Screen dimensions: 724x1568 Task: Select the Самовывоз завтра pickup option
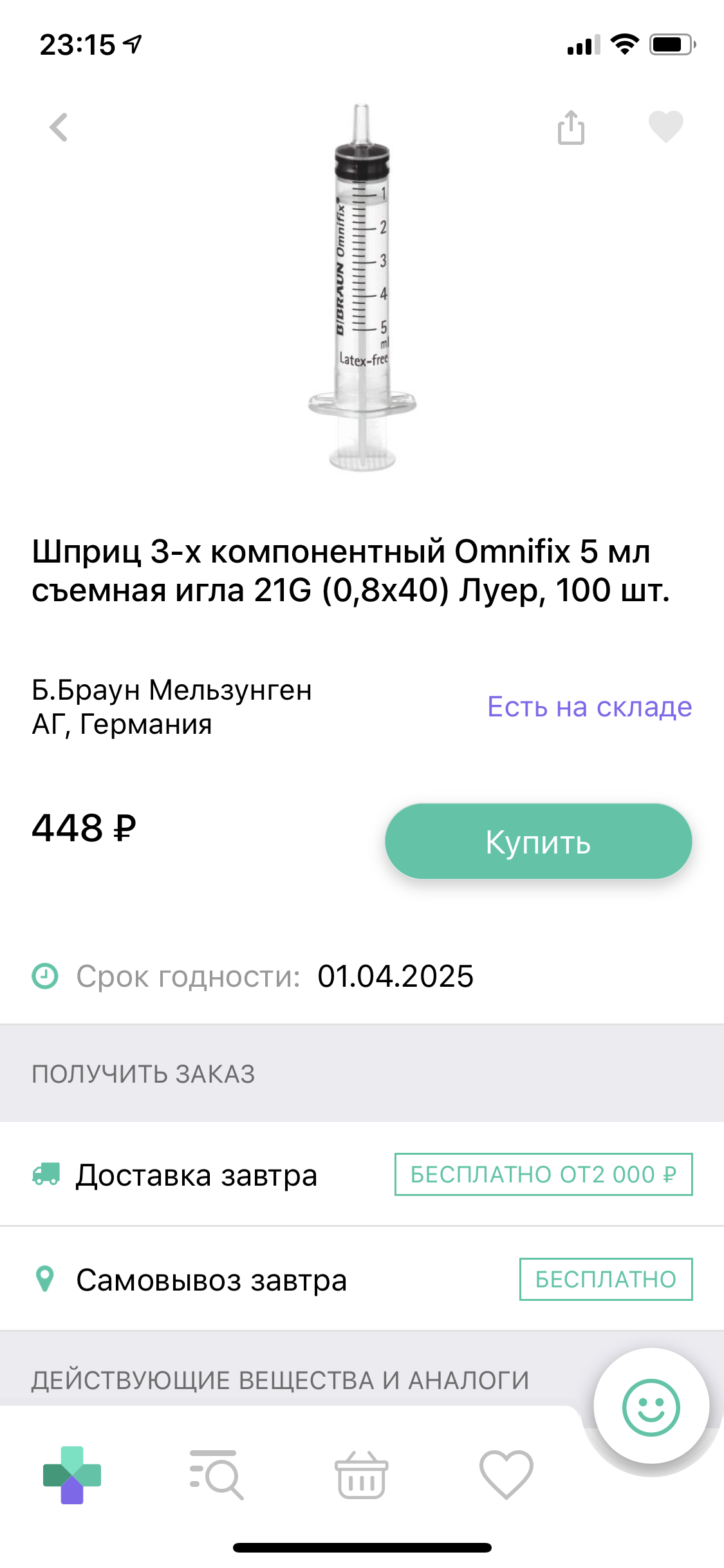coord(211,1280)
